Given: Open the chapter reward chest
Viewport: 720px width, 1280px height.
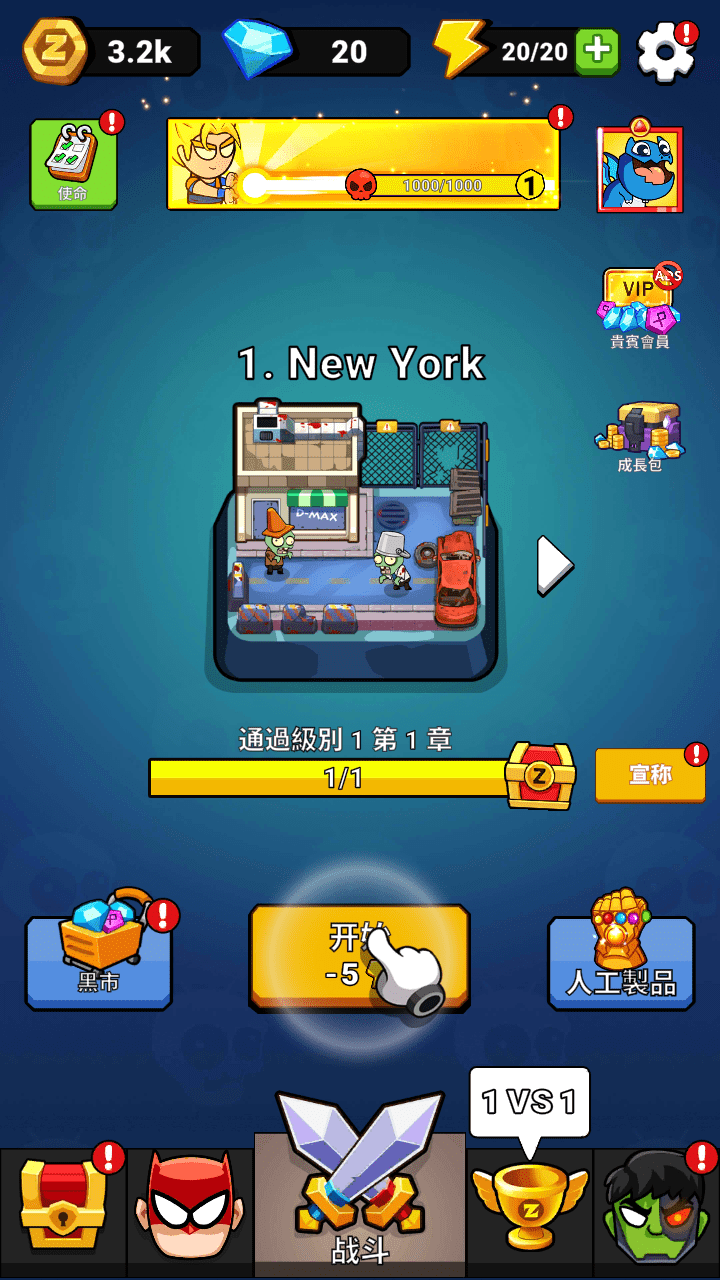Looking at the screenshot, I should (540, 775).
